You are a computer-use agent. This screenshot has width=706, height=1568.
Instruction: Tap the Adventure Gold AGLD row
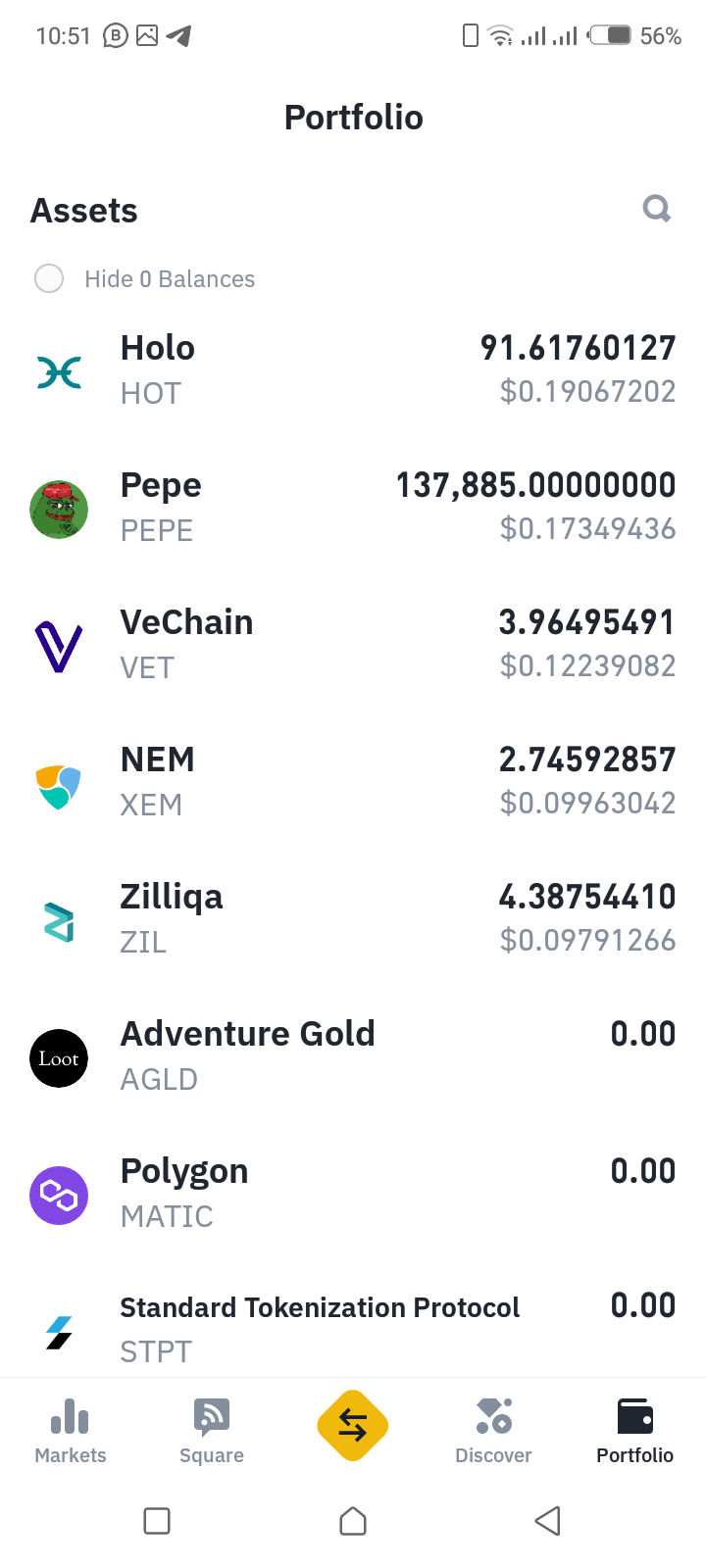point(353,1057)
